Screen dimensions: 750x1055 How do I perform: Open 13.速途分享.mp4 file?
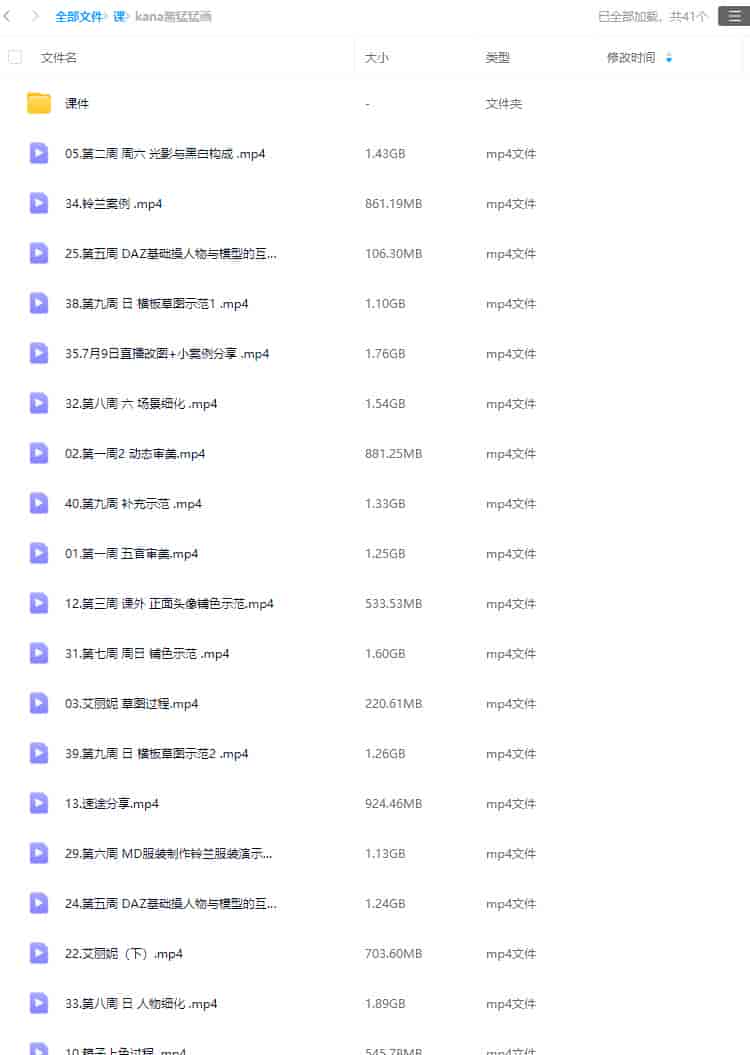coord(112,804)
